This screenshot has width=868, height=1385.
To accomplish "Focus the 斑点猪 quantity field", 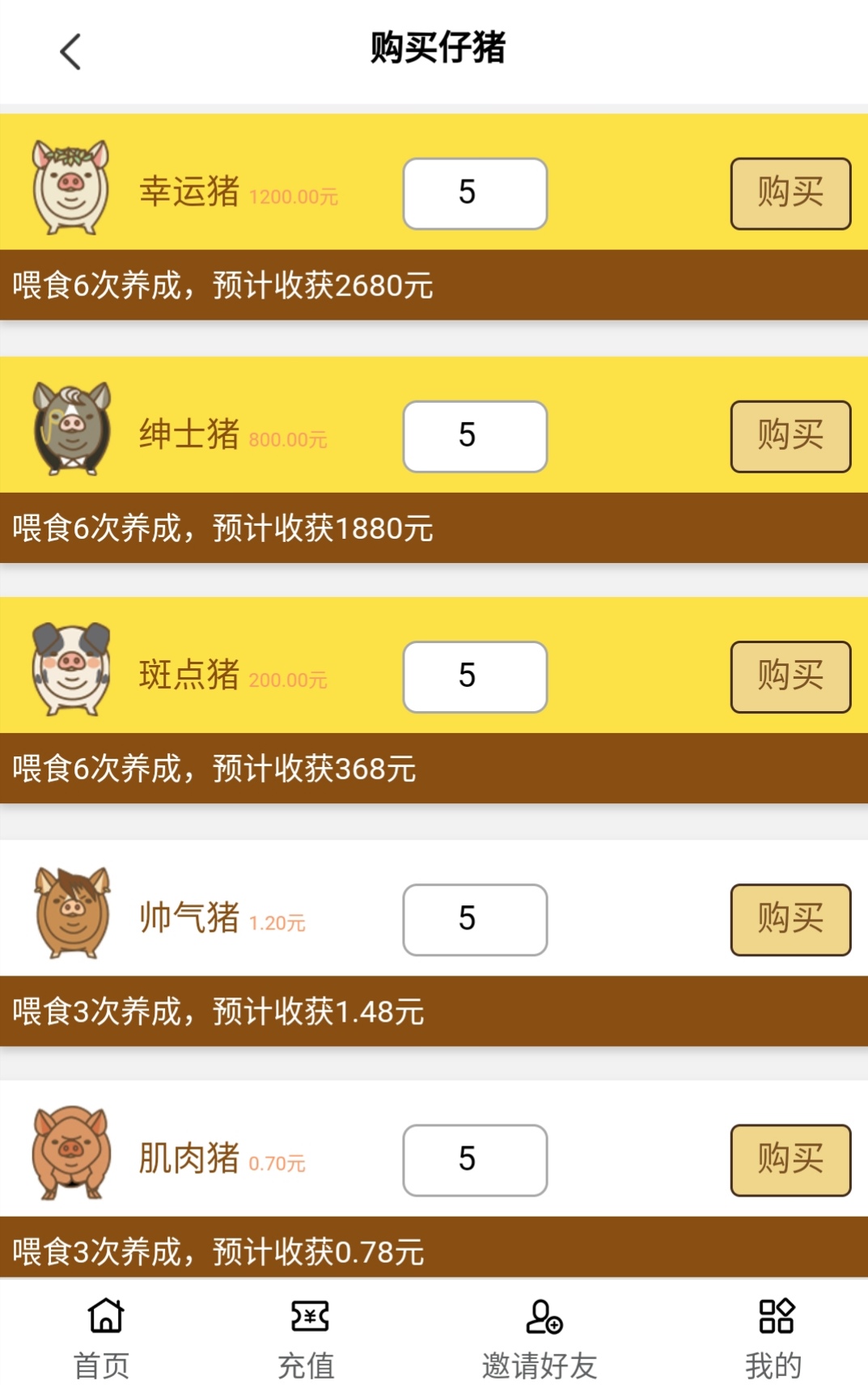I will click(x=475, y=676).
